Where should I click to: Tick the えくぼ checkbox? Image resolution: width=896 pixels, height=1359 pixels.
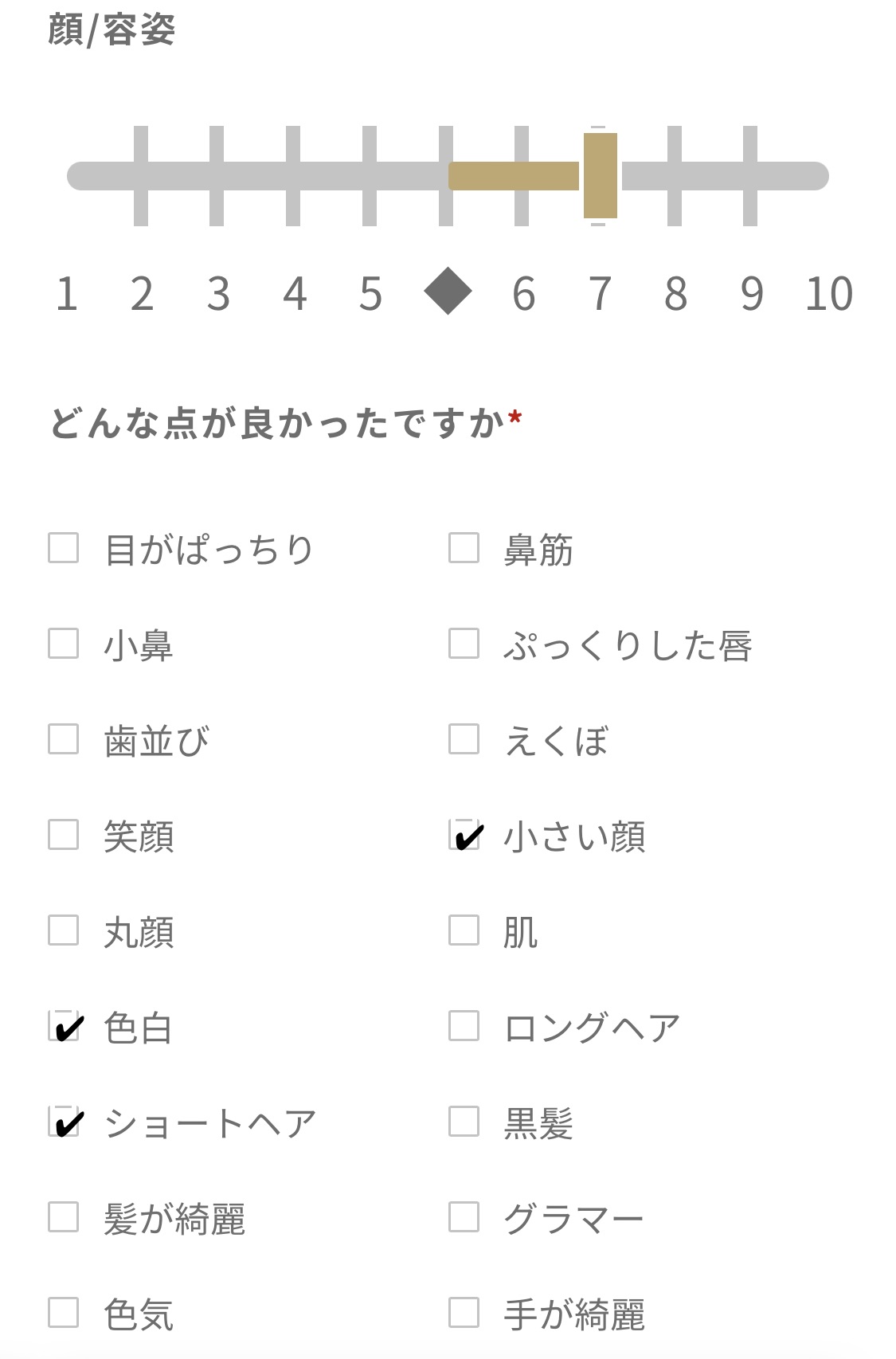[464, 739]
